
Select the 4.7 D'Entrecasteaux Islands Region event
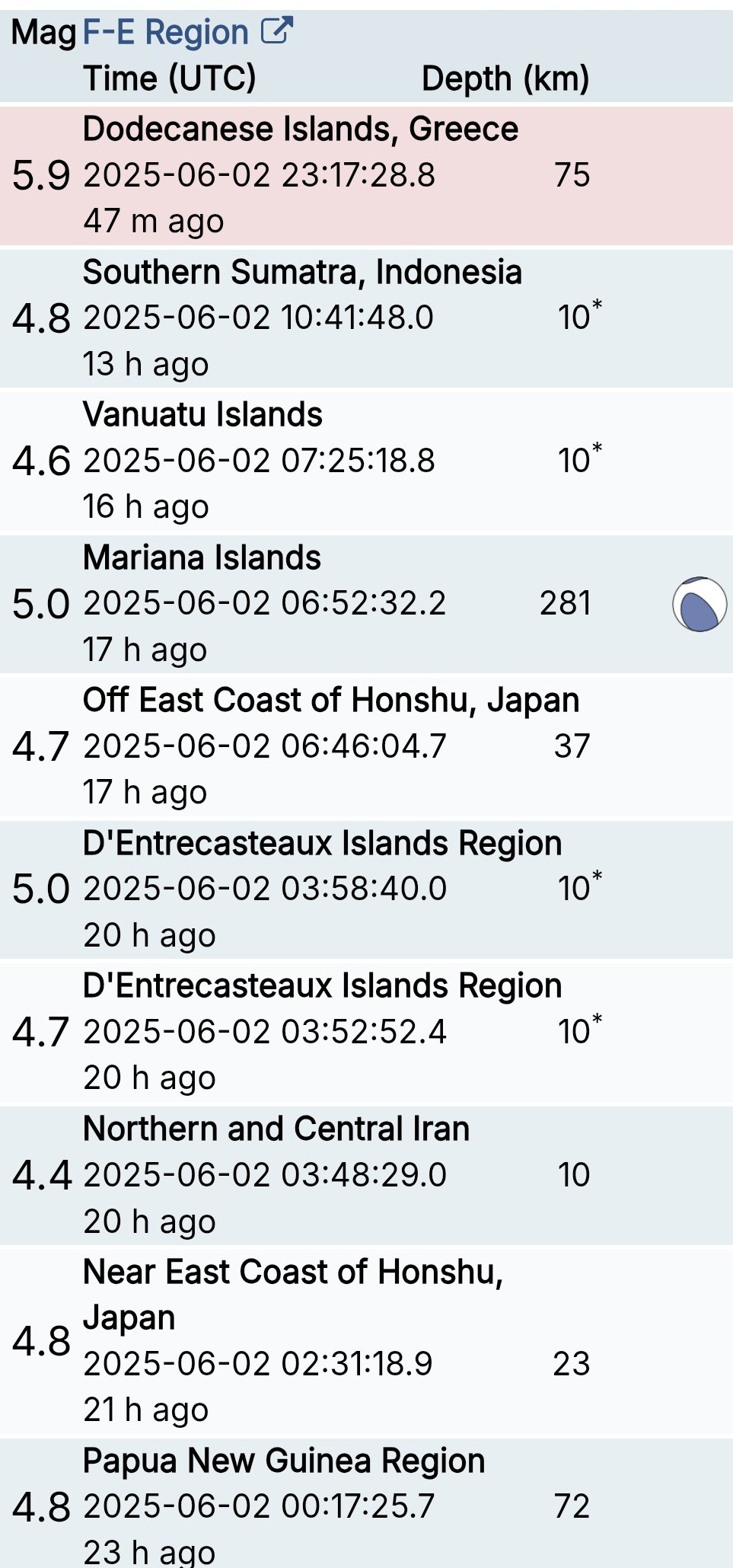pyautogui.click(x=366, y=1032)
